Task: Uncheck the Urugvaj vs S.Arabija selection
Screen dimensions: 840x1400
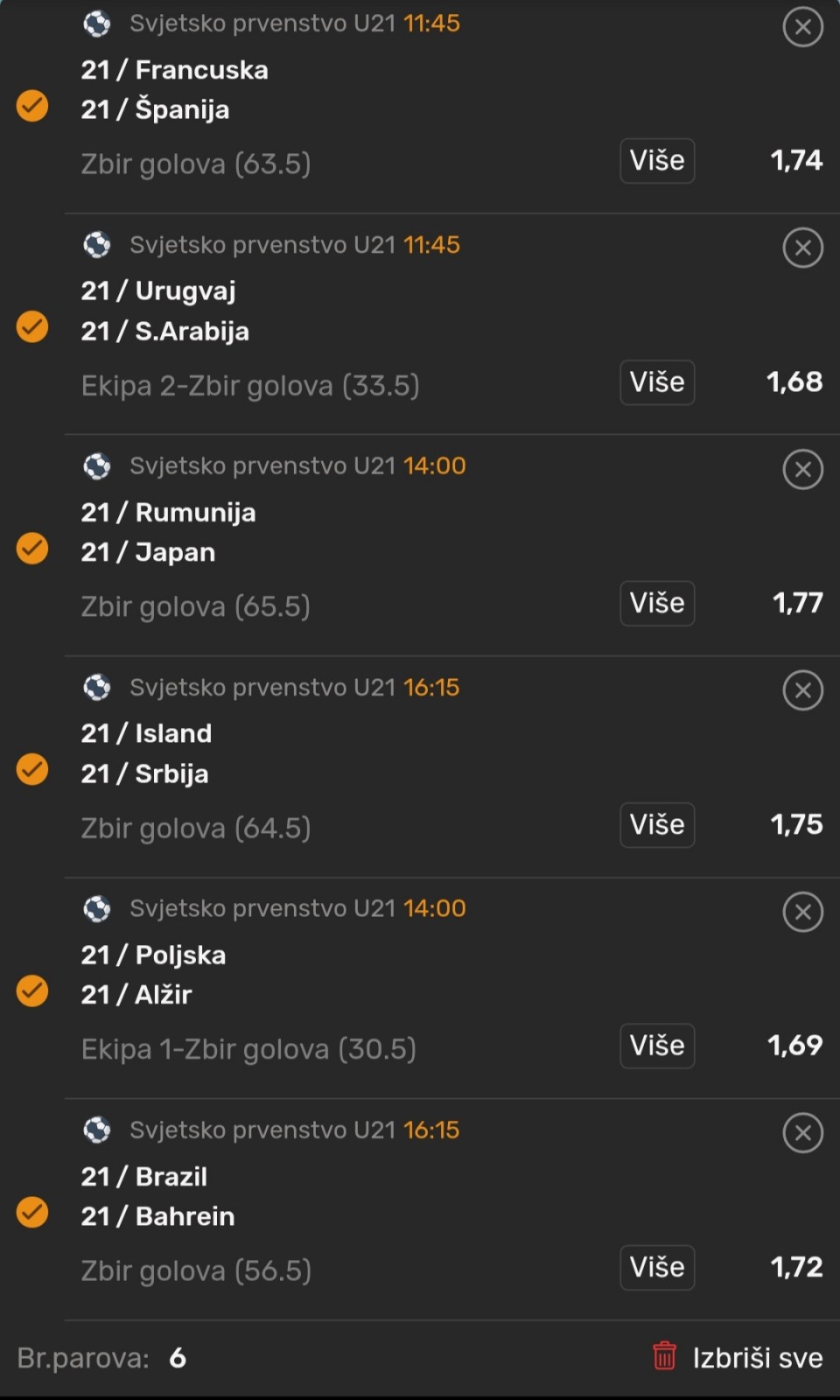Action: click(x=32, y=326)
